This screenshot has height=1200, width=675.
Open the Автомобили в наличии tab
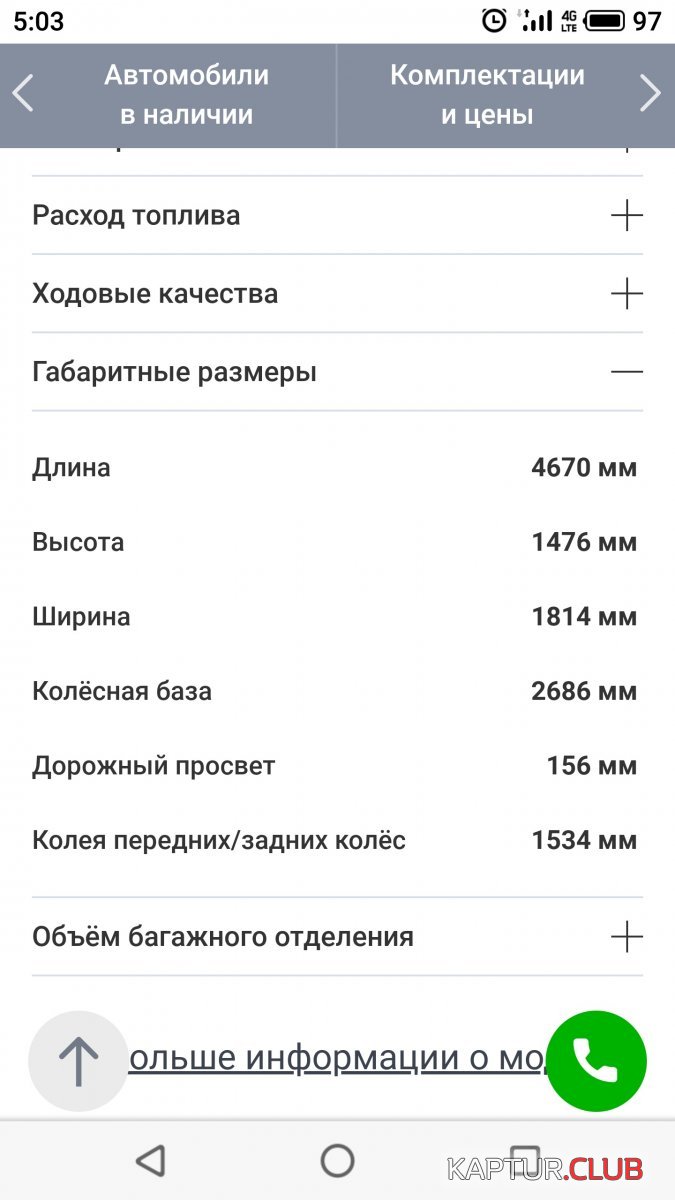pos(186,95)
